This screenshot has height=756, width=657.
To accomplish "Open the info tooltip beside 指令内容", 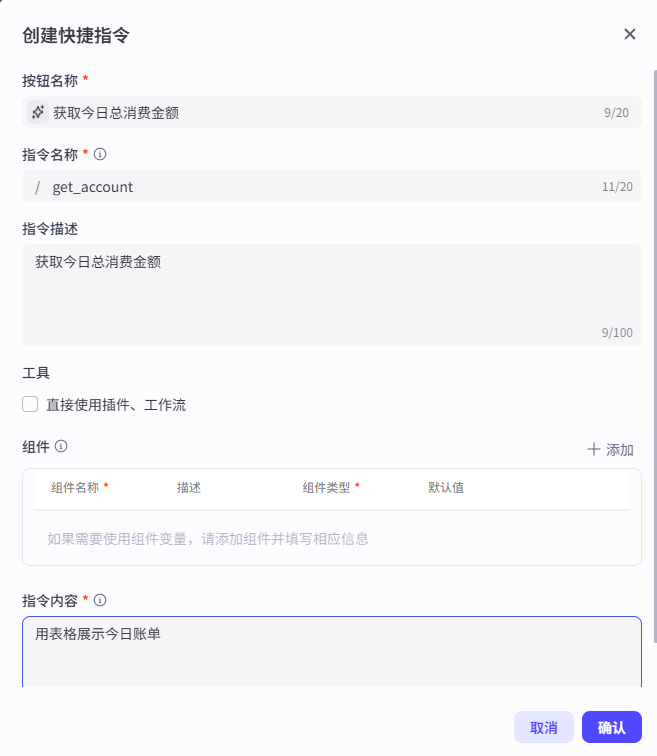I will [100, 601].
